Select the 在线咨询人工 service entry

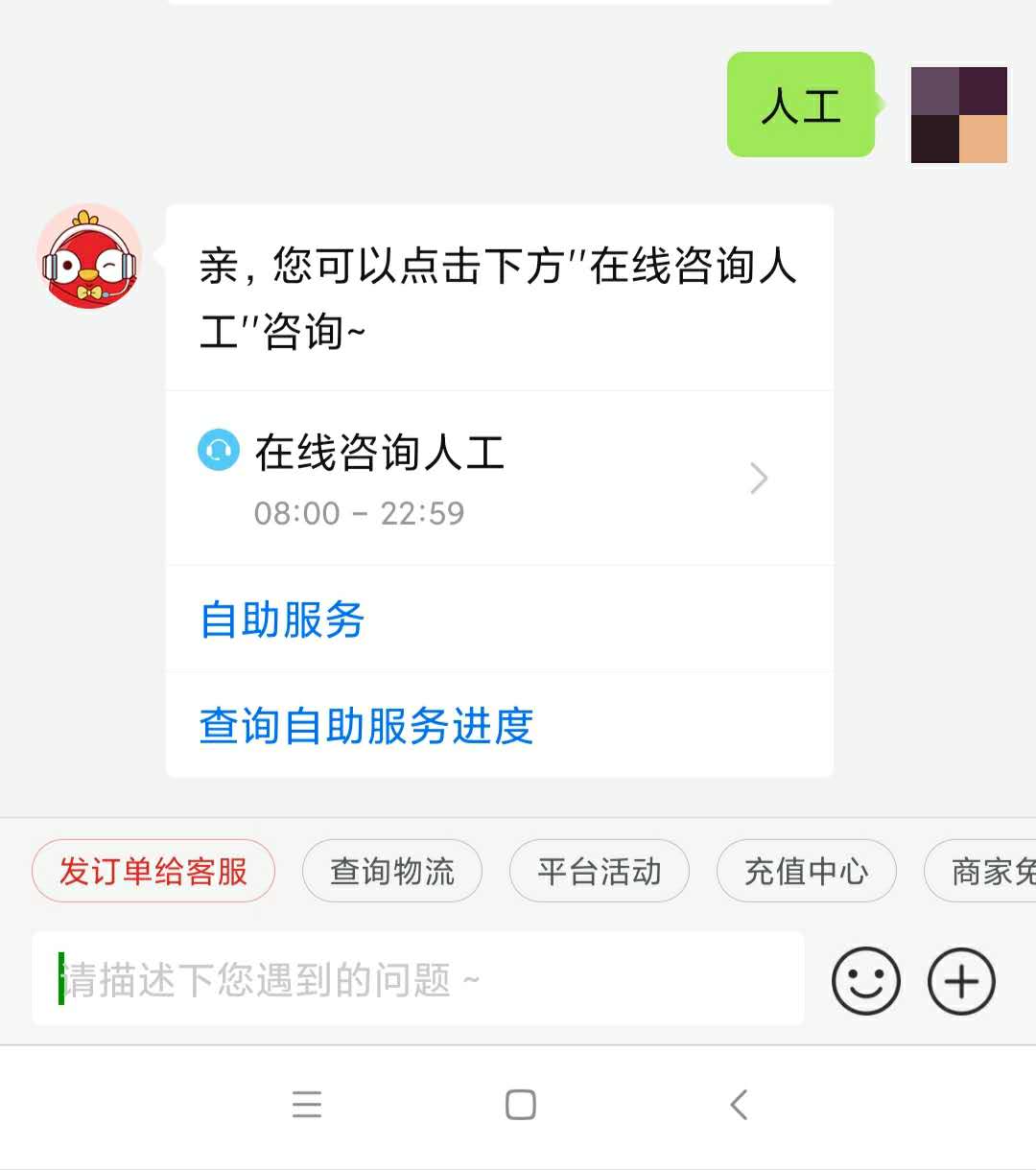[x=380, y=452]
